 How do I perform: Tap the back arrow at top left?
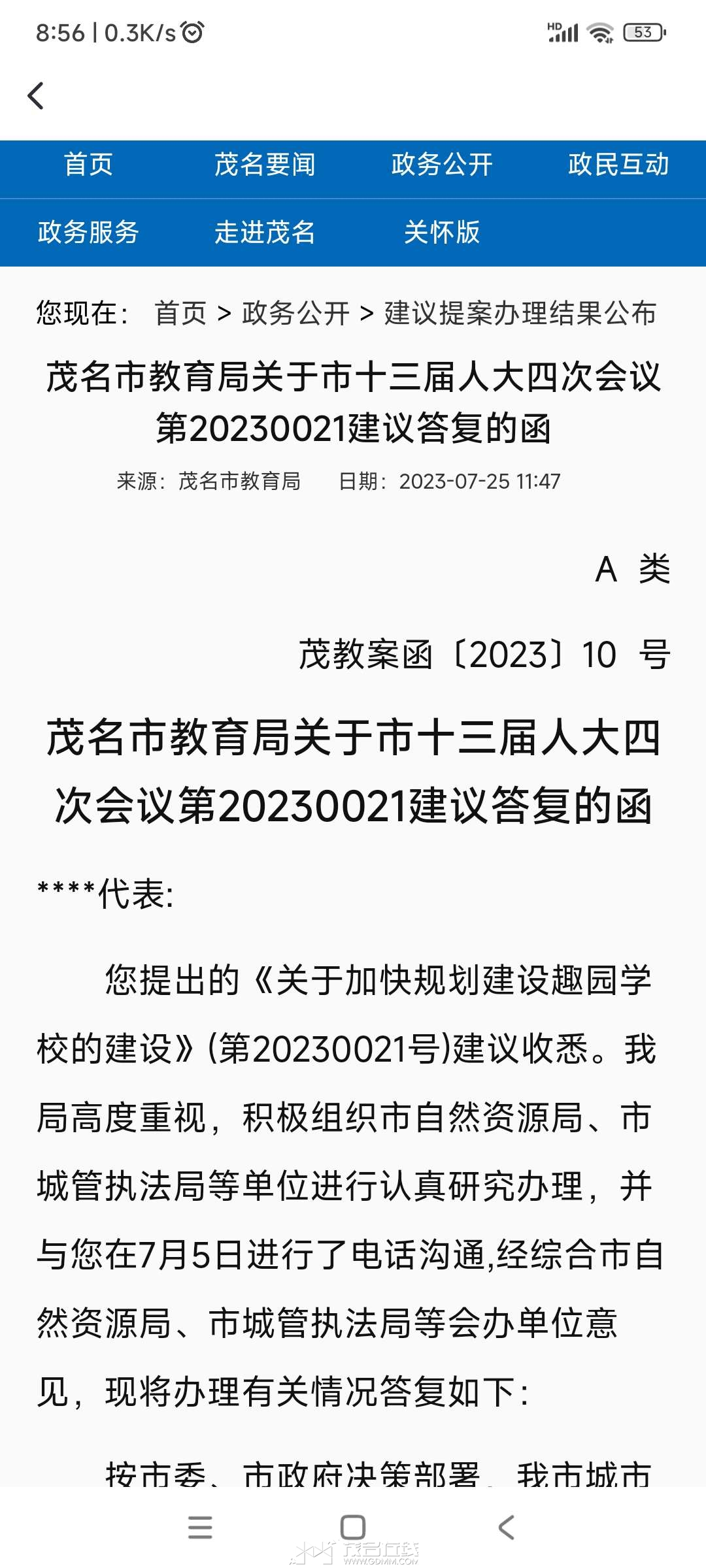pos(36,96)
